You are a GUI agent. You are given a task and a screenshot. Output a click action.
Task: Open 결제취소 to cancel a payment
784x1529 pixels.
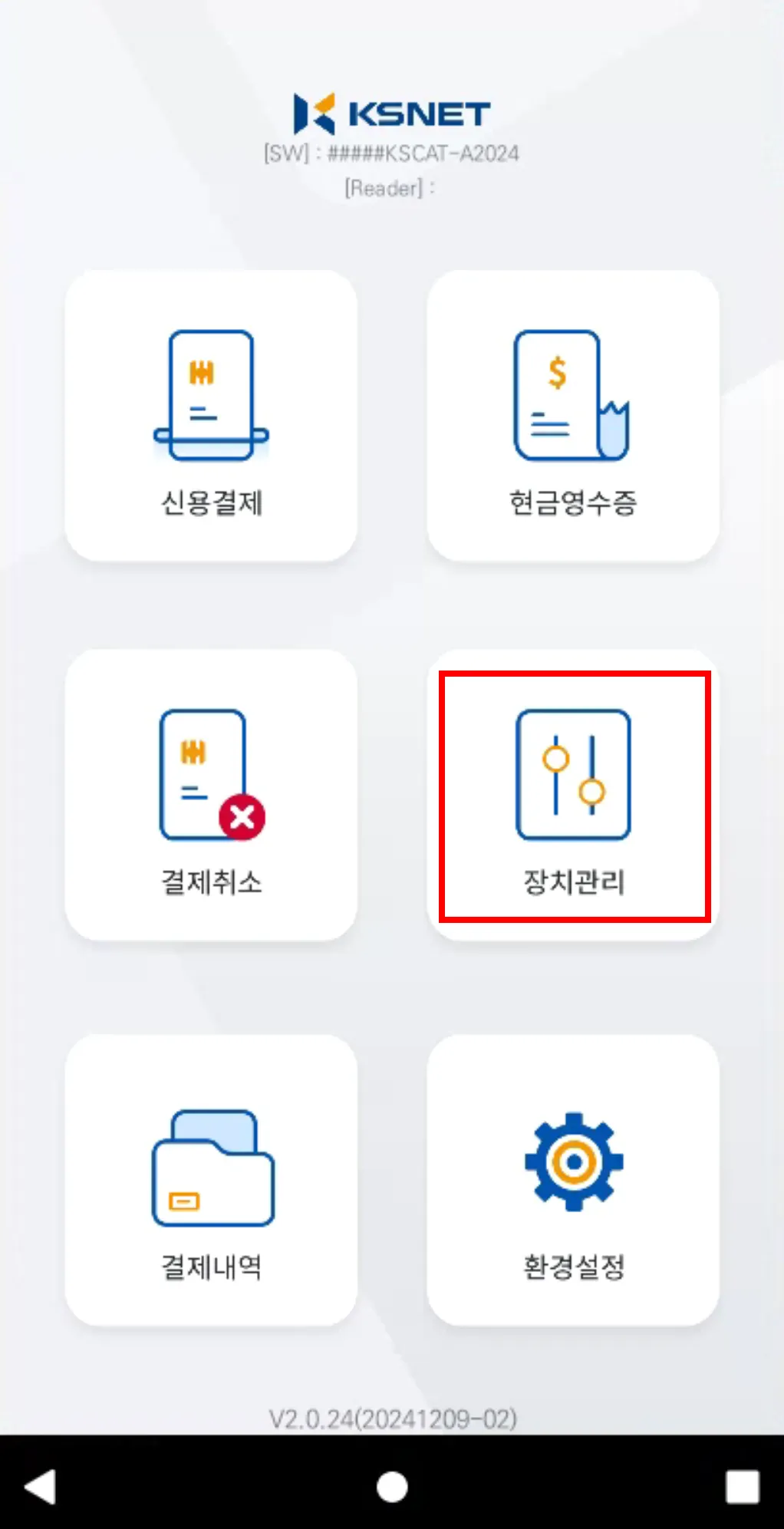click(x=211, y=796)
